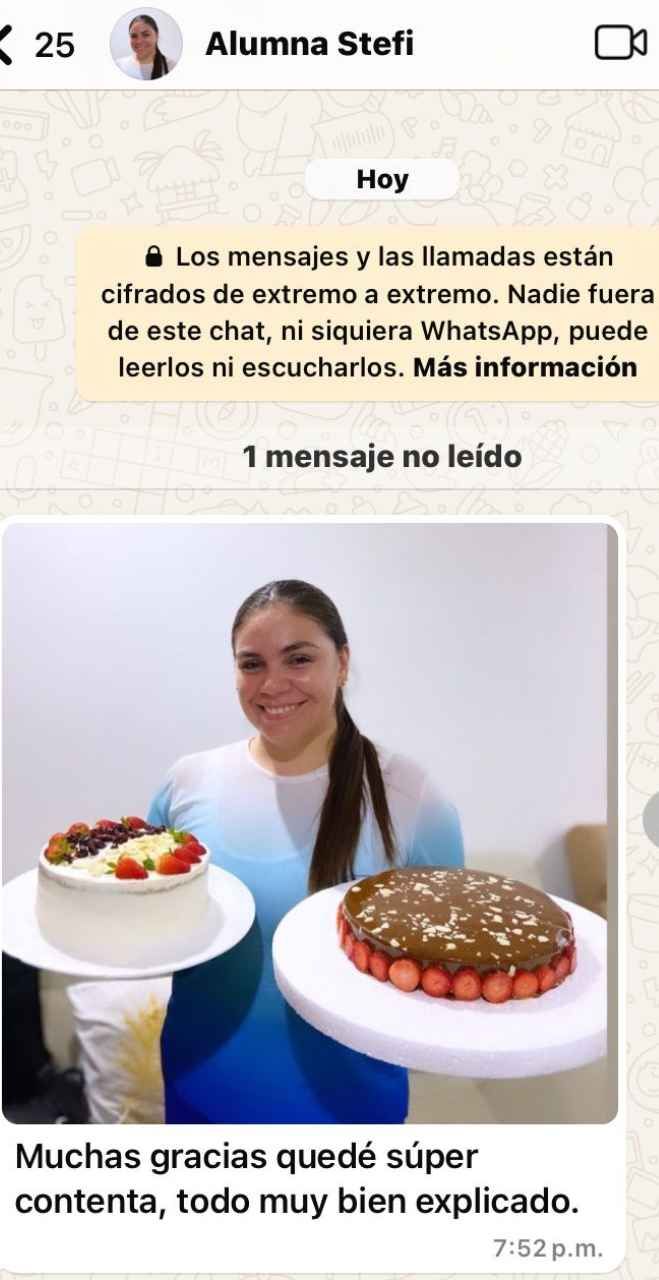Forward the cake photo message
The image size is (659, 1280).
tap(650, 820)
